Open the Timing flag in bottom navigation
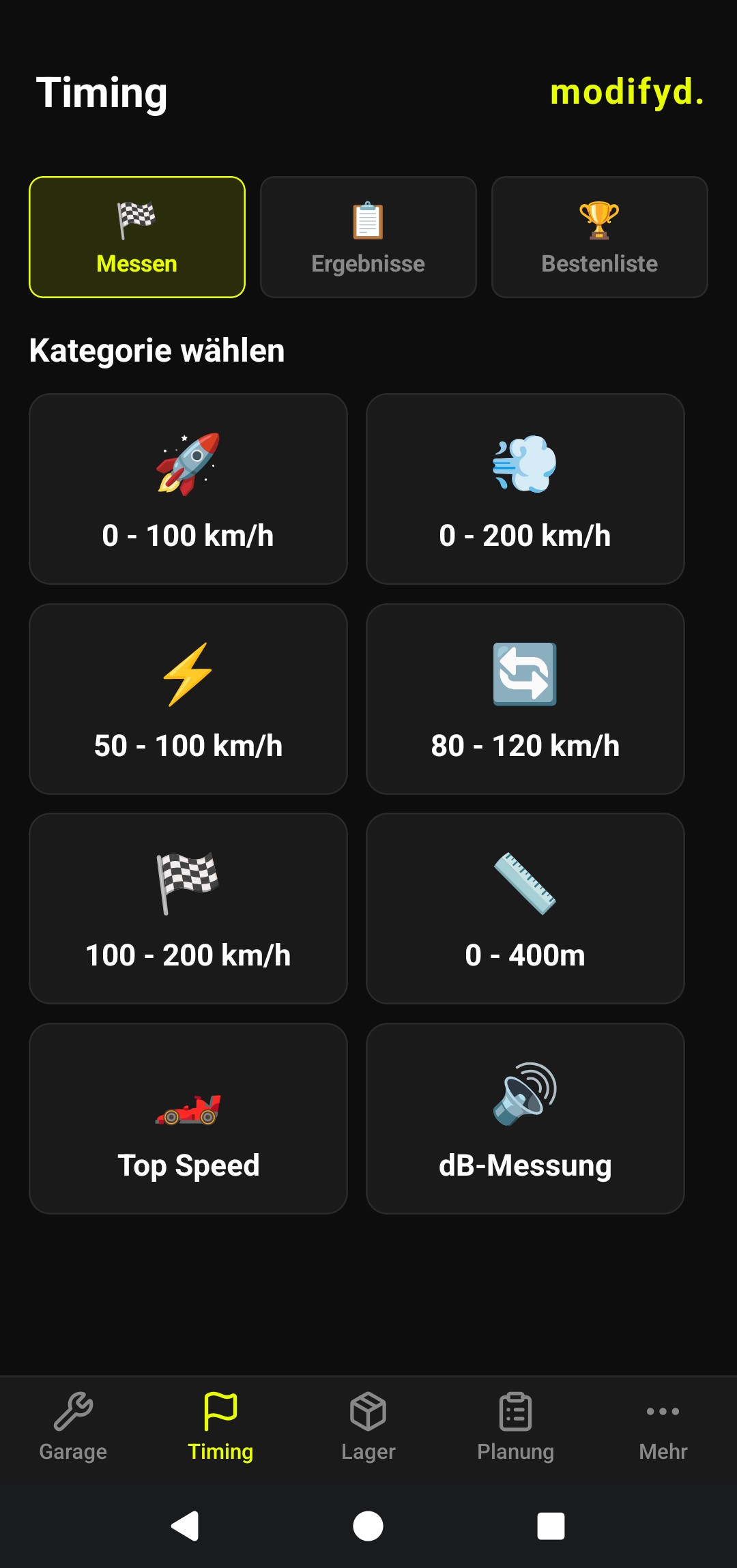The height and width of the screenshot is (1568, 737). click(x=220, y=1410)
